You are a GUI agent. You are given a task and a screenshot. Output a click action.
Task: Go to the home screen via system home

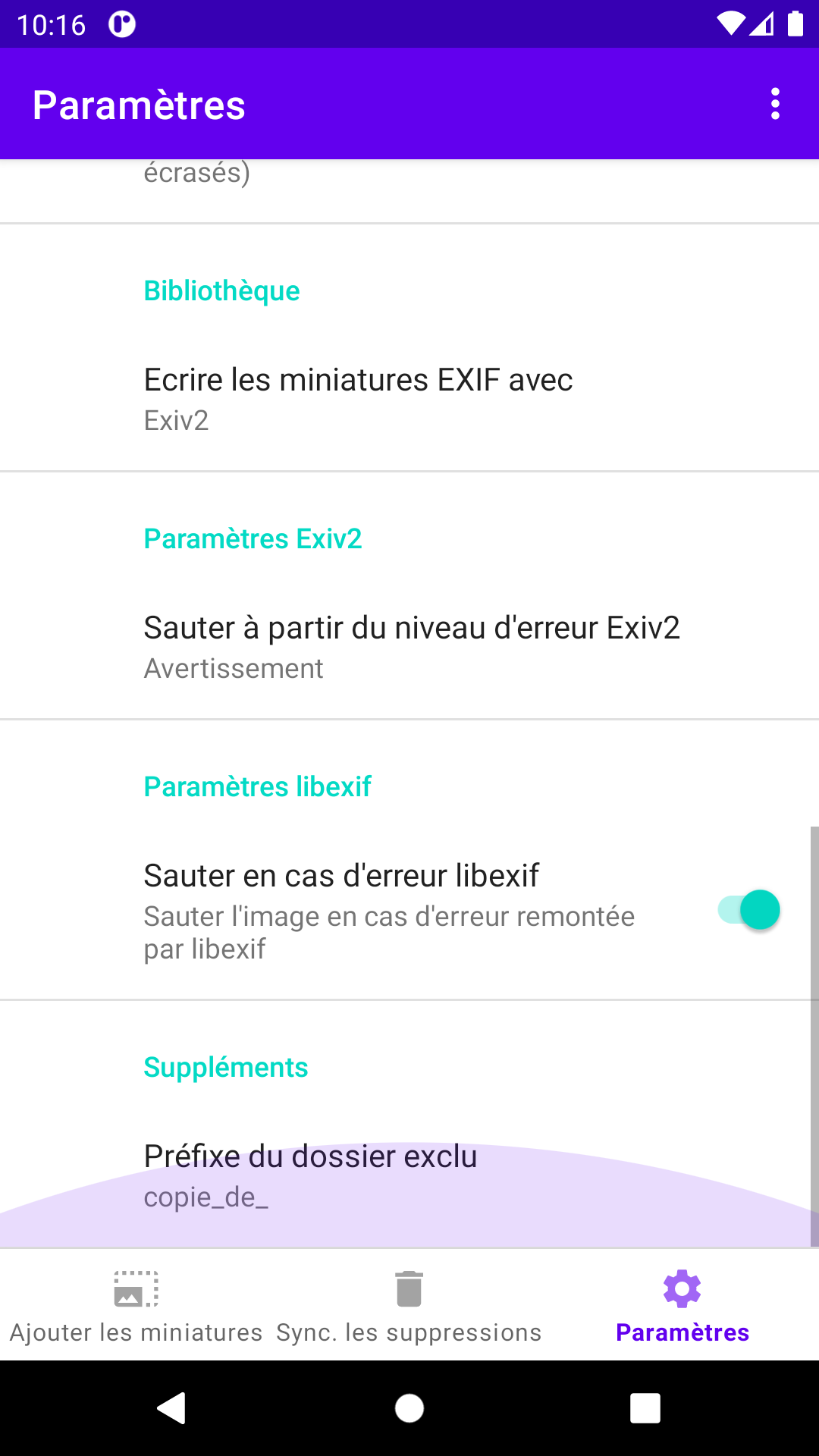pyautogui.click(x=409, y=1408)
